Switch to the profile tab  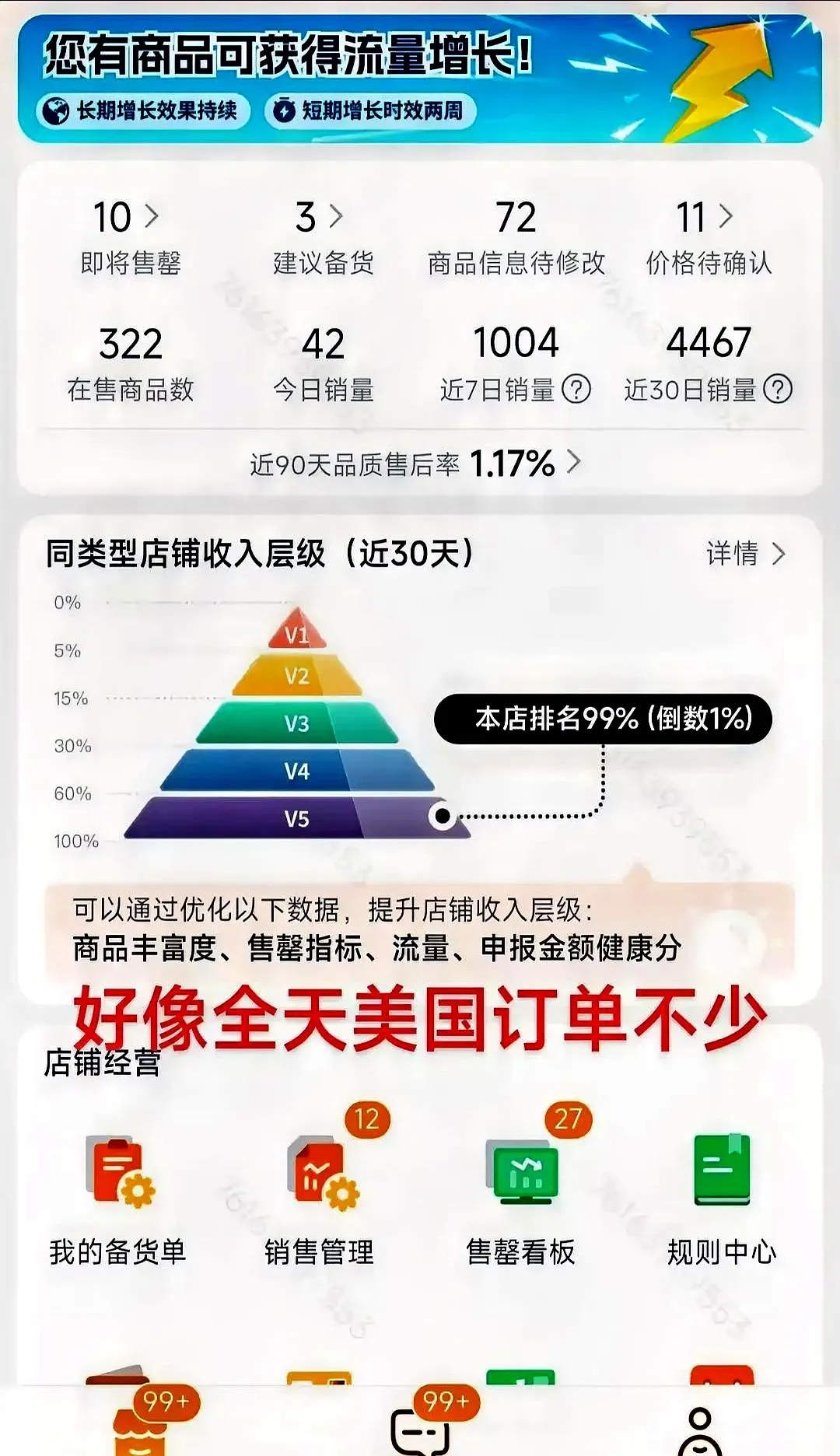(699, 1430)
